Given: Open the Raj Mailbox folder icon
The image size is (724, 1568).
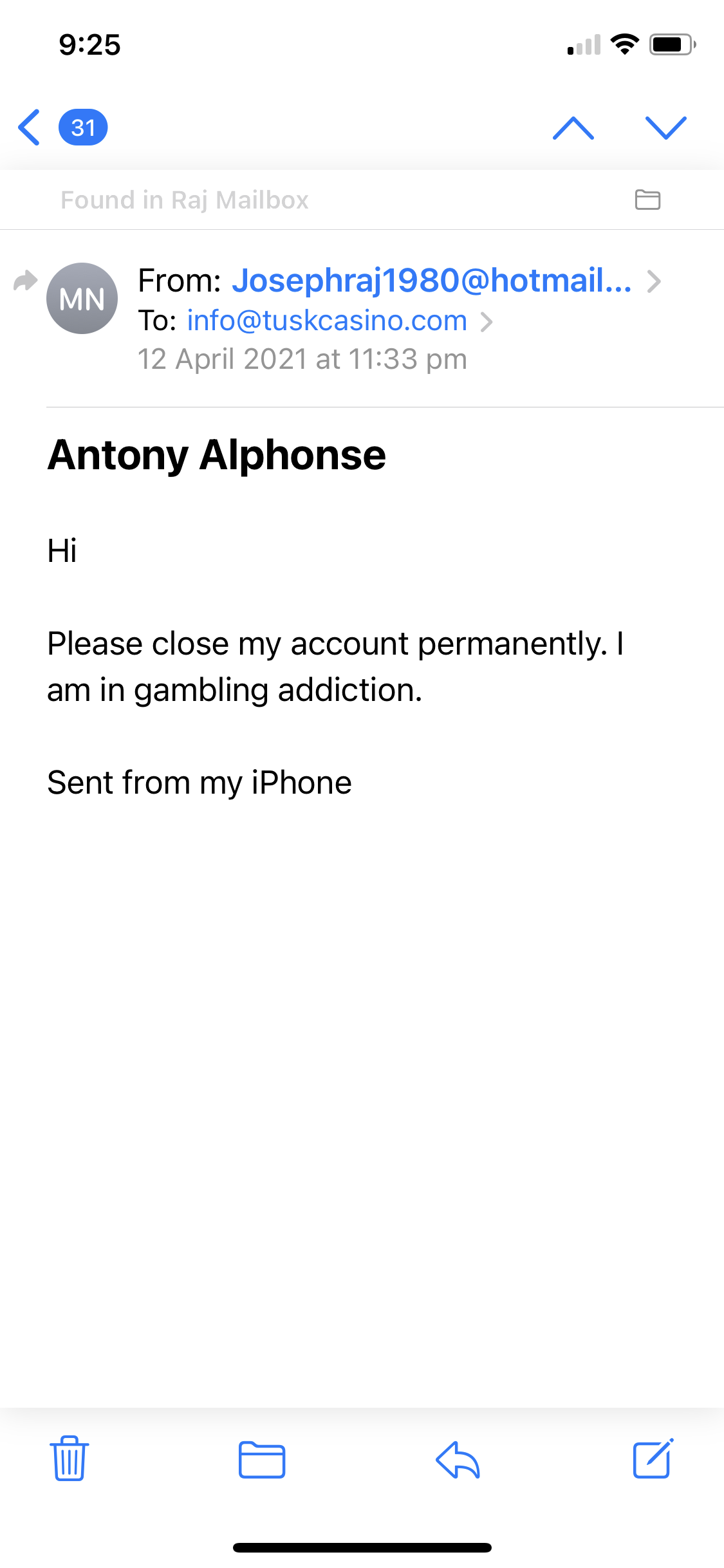Looking at the screenshot, I should click(x=647, y=200).
